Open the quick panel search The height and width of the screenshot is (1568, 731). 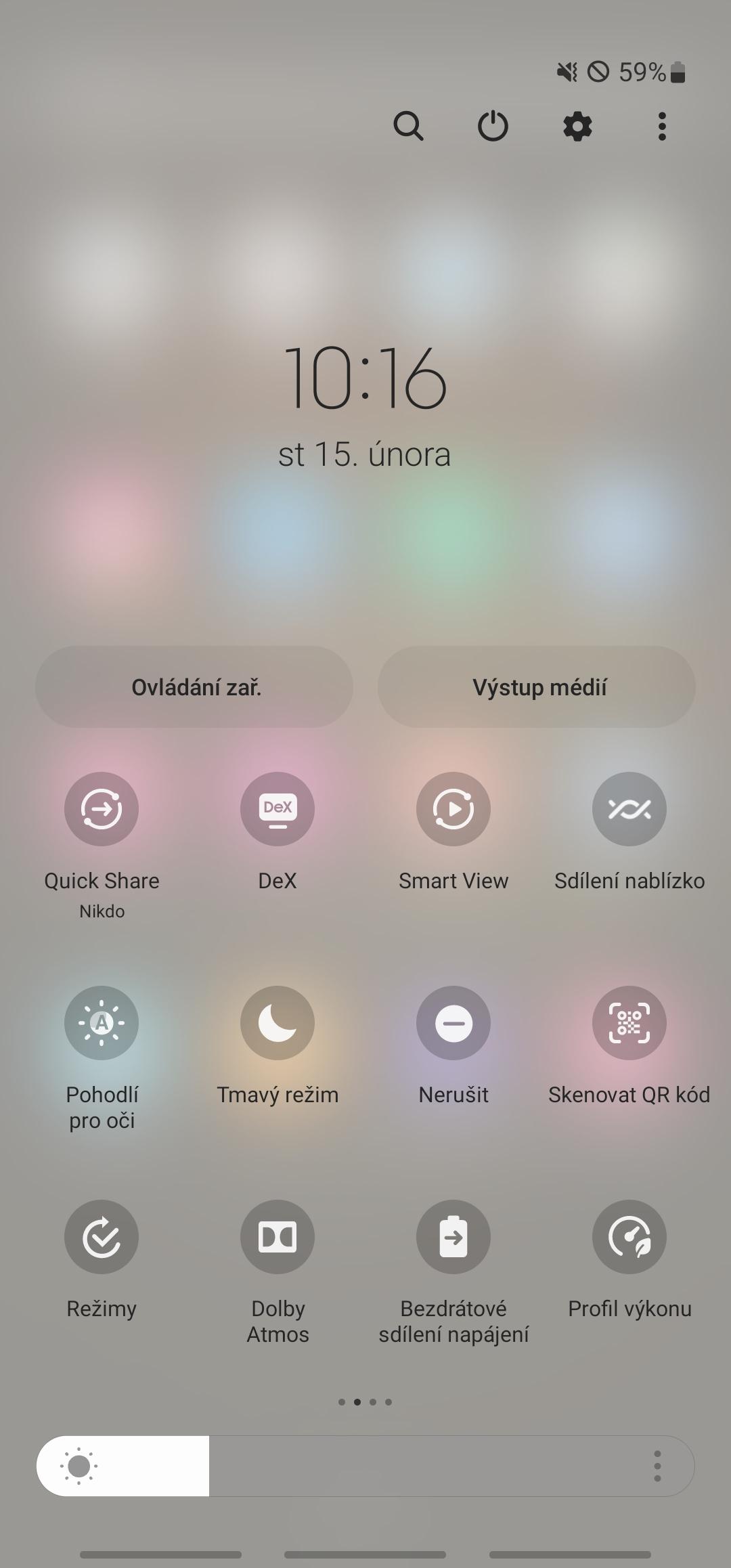tap(408, 126)
